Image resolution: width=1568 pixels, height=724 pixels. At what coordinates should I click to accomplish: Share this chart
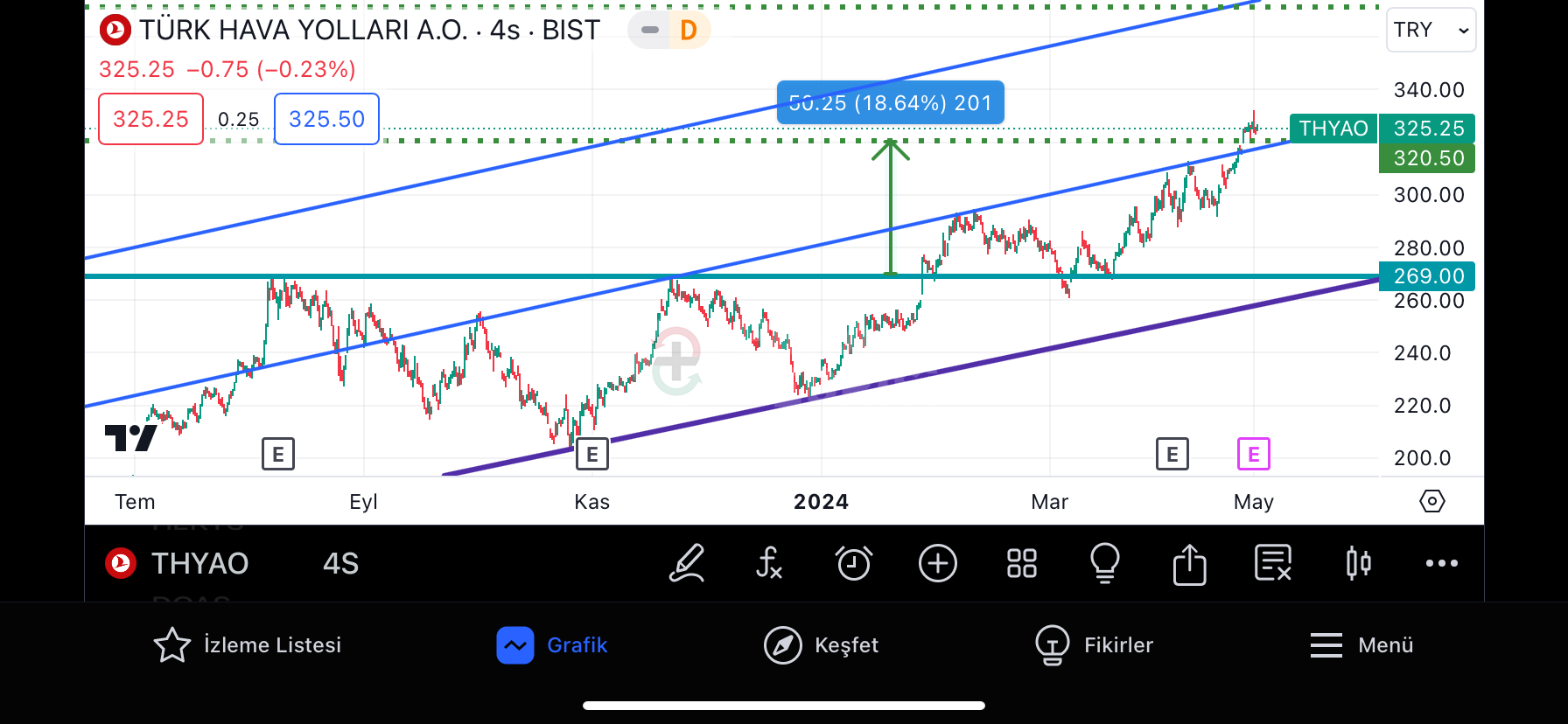[1189, 564]
